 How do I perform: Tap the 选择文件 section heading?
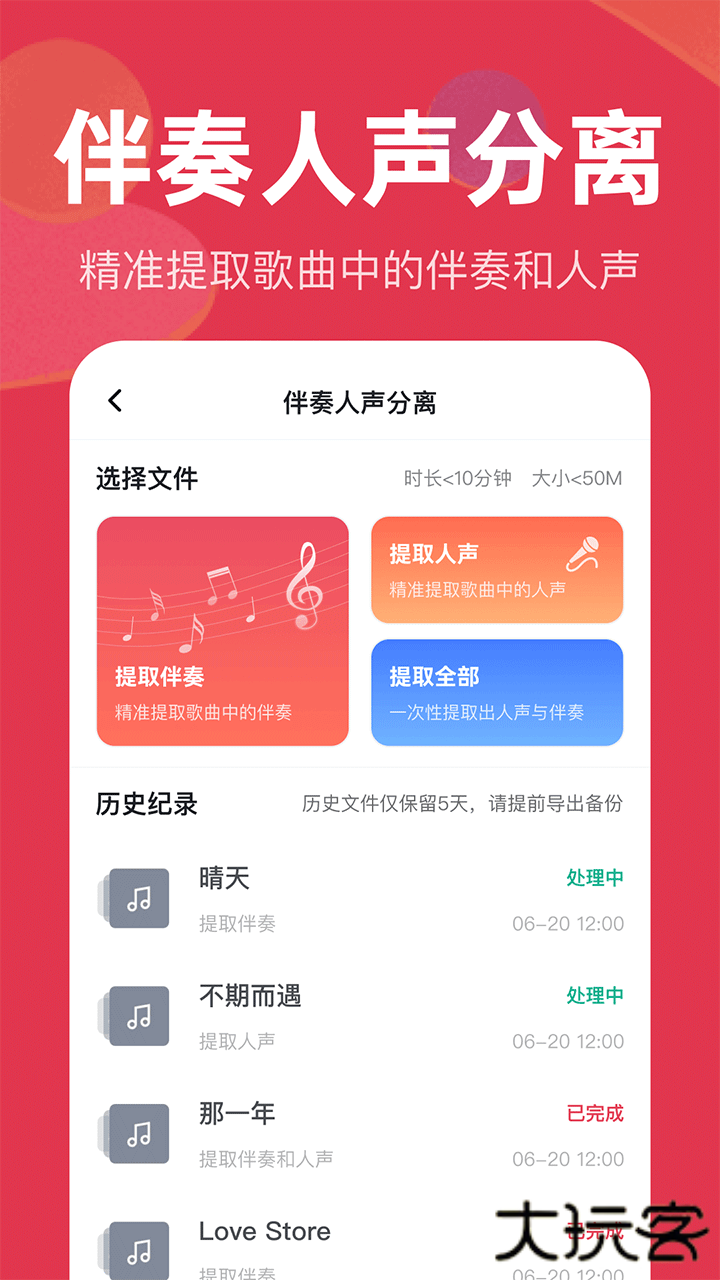click(x=144, y=479)
